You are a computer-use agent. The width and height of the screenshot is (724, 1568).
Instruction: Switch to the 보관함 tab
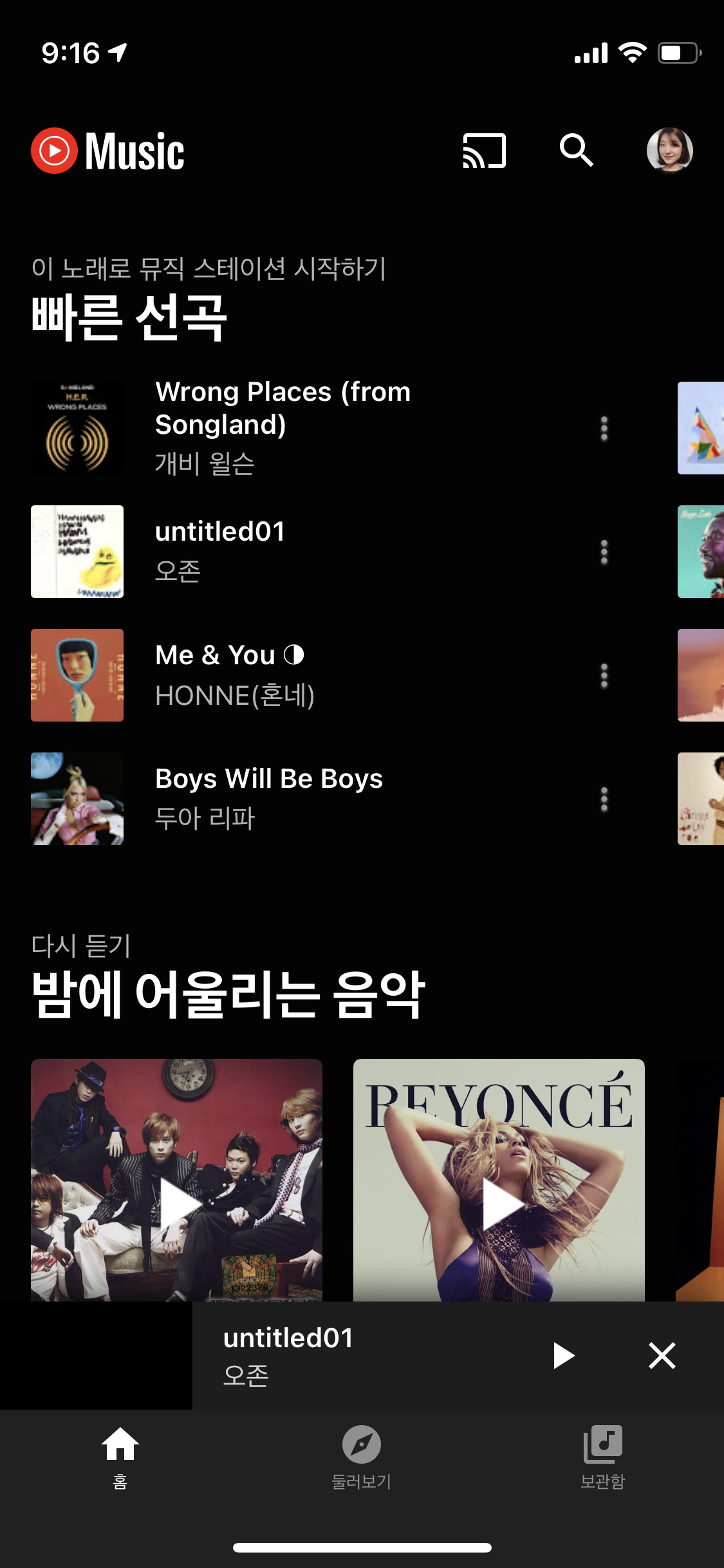(603, 1457)
